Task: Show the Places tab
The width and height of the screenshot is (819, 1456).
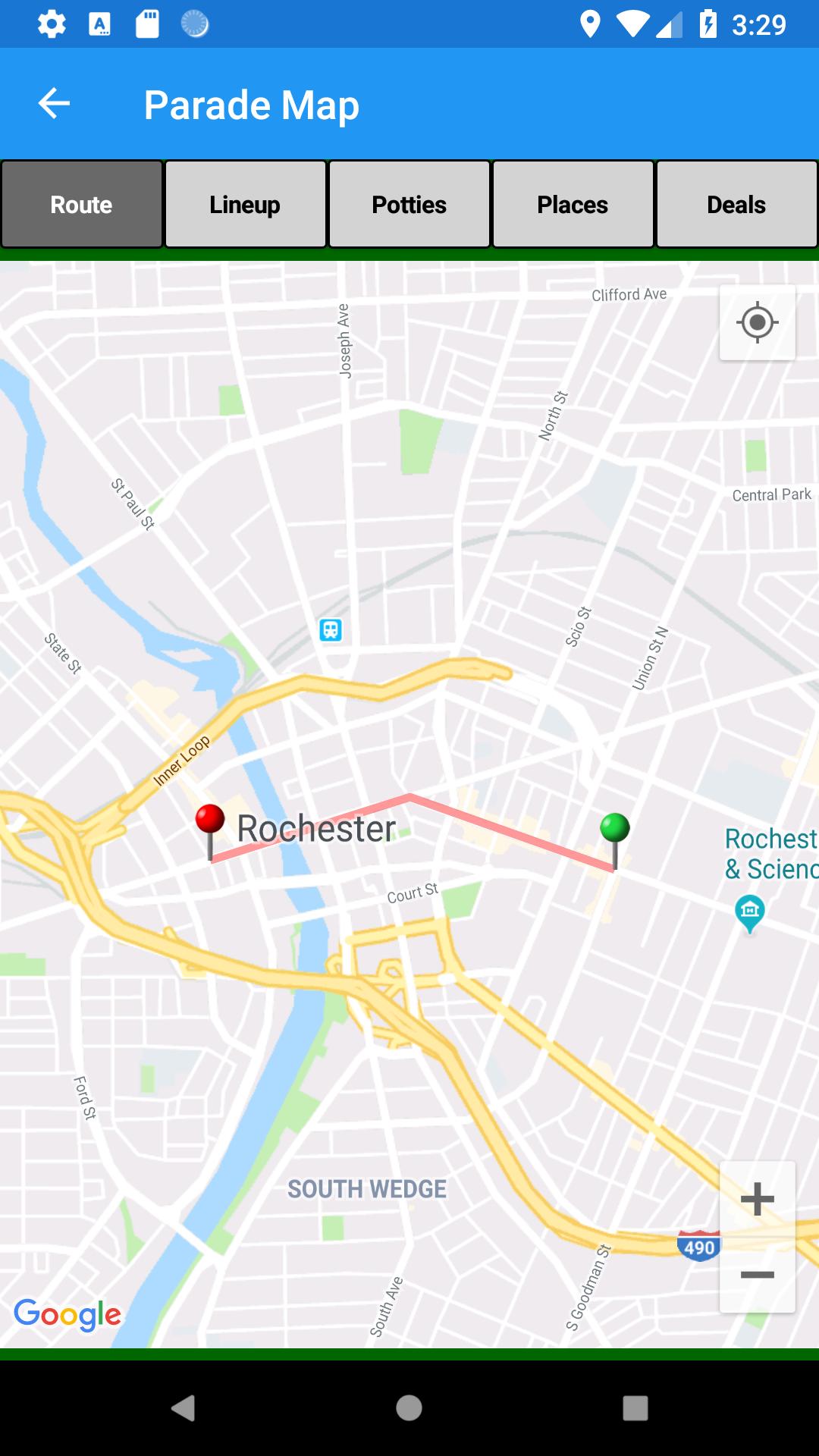Action: (x=573, y=205)
